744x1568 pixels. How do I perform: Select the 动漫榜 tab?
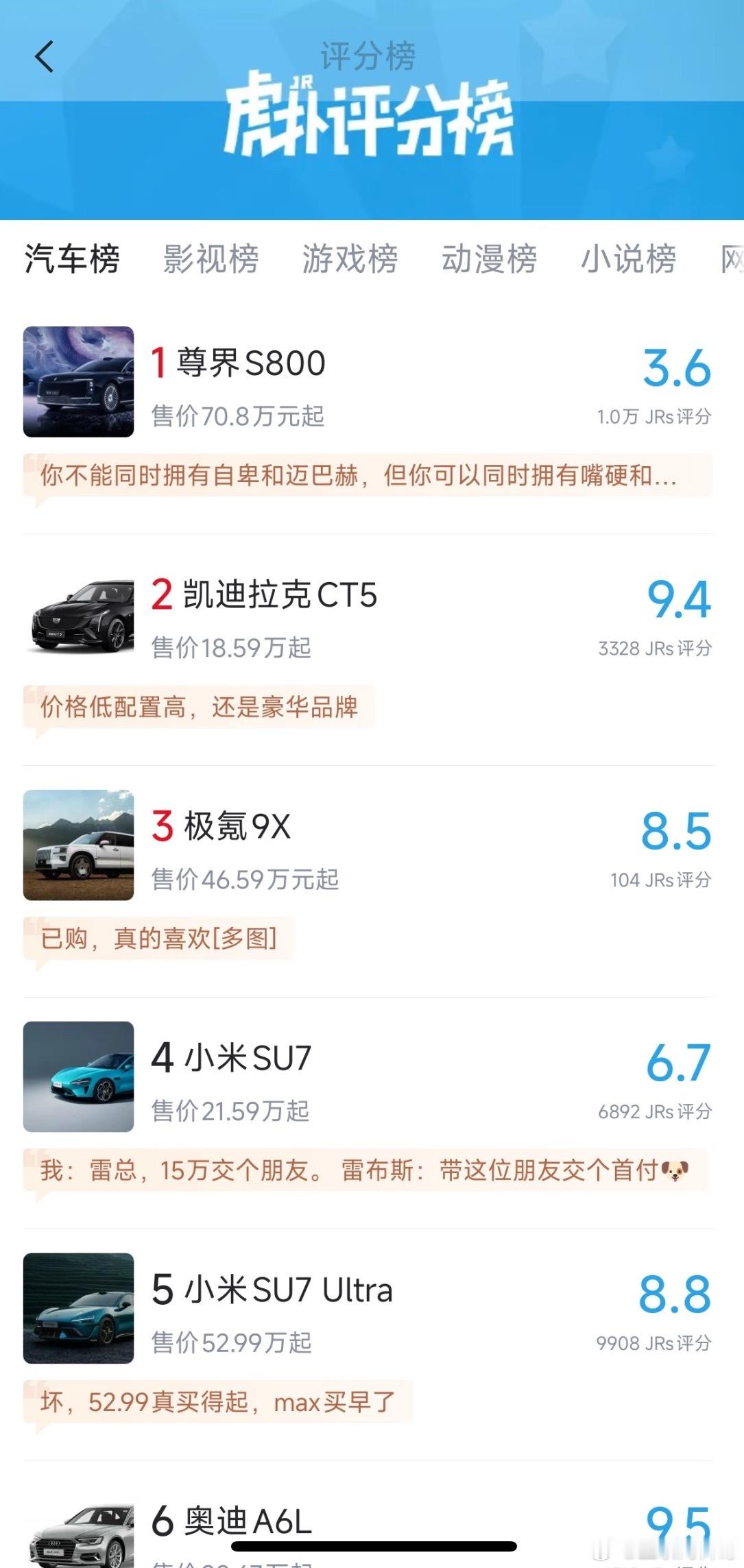(489, 259)
